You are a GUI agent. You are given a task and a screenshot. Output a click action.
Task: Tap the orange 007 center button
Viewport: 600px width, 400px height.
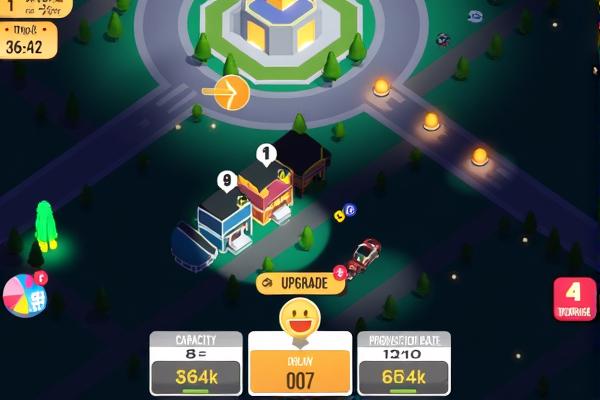coord(299,379)
